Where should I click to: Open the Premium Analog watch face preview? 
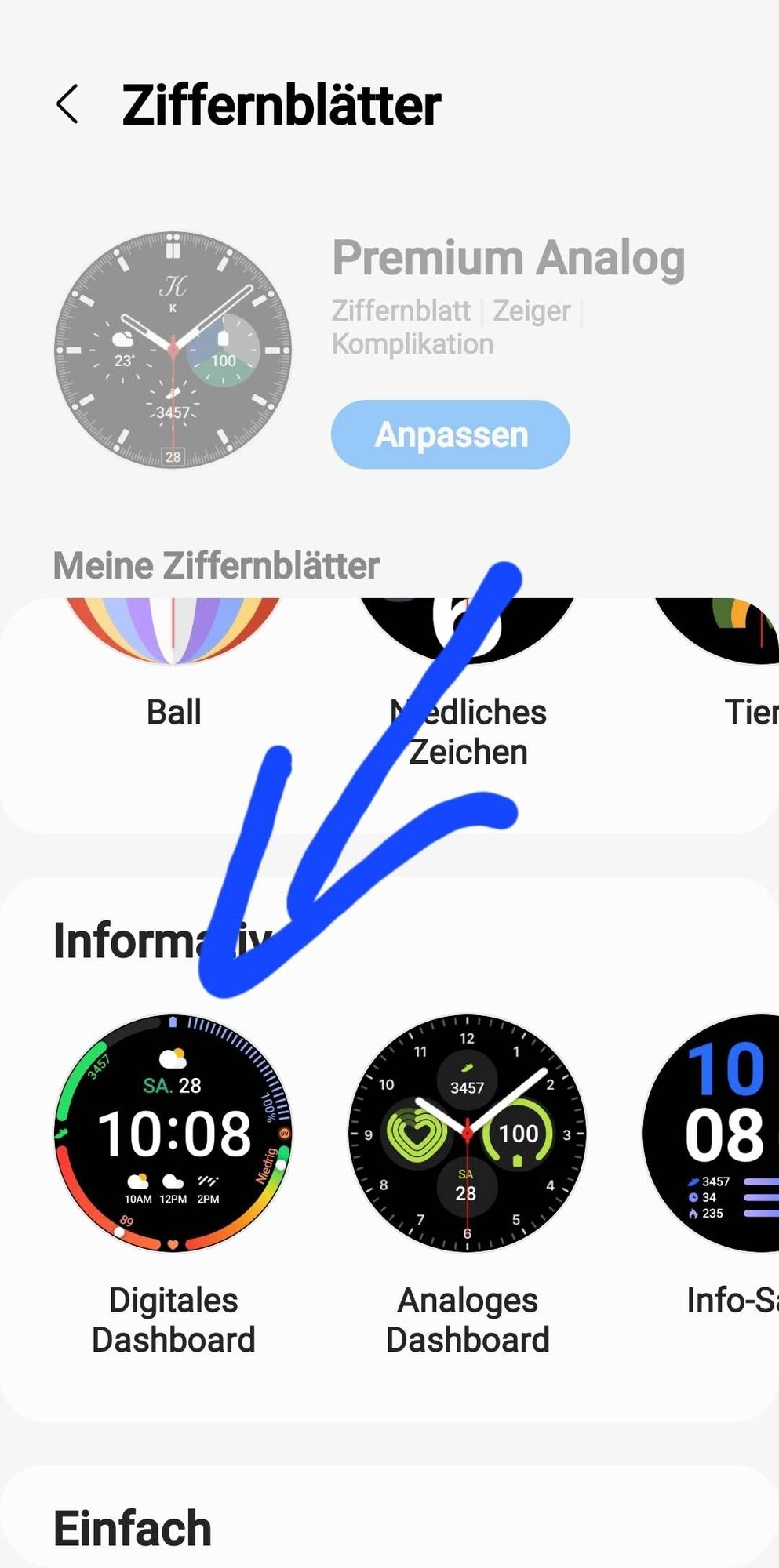(173, 350)
